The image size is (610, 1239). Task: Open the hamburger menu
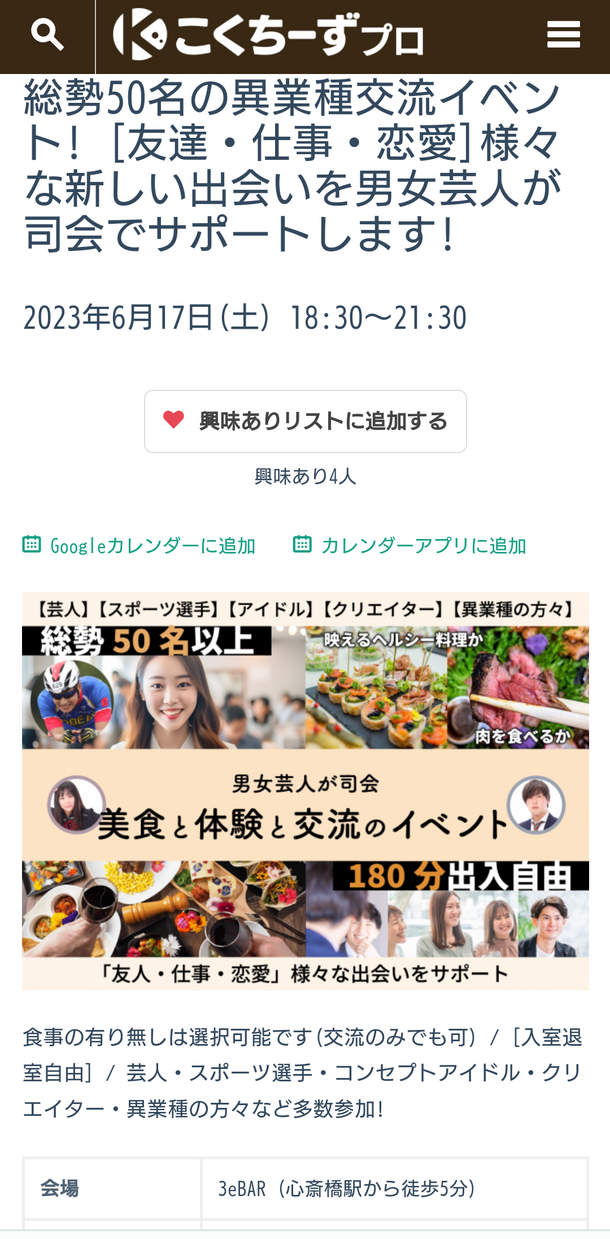563,36
